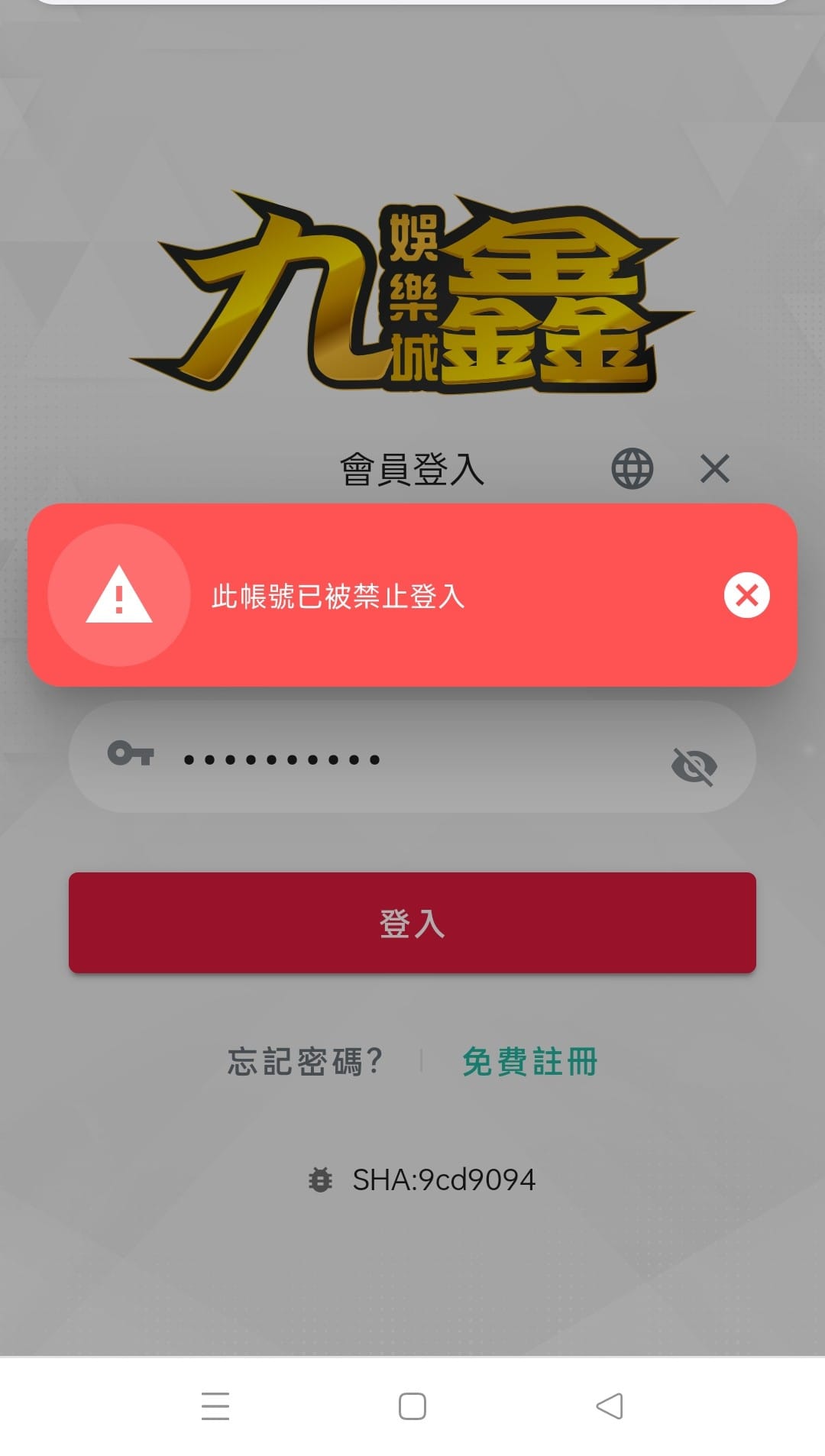This screenshot has height=1456, width=825.
Task: Close the member login dialog
Action: point(714,468)
